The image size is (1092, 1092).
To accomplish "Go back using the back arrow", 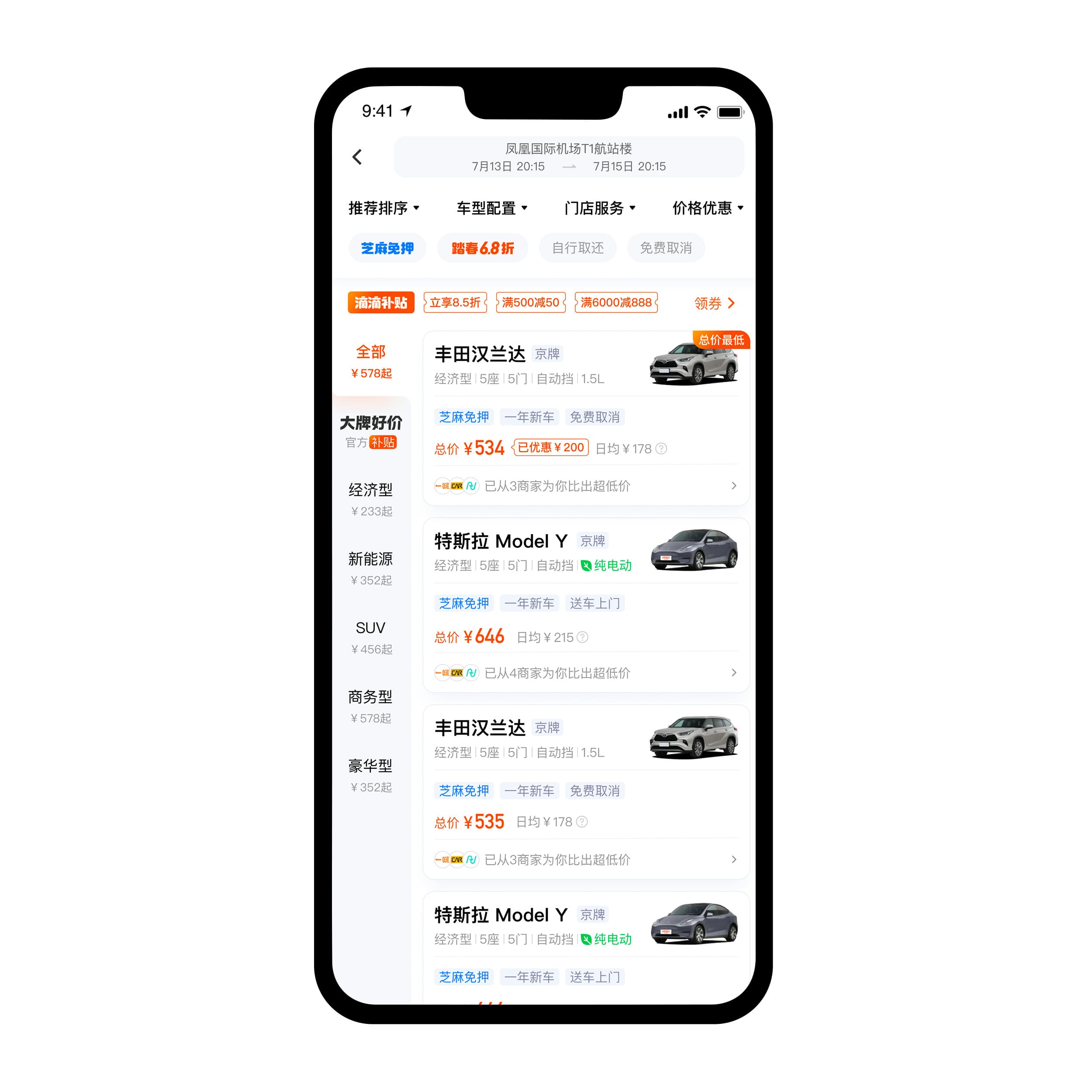I will (x=357, y=157).
